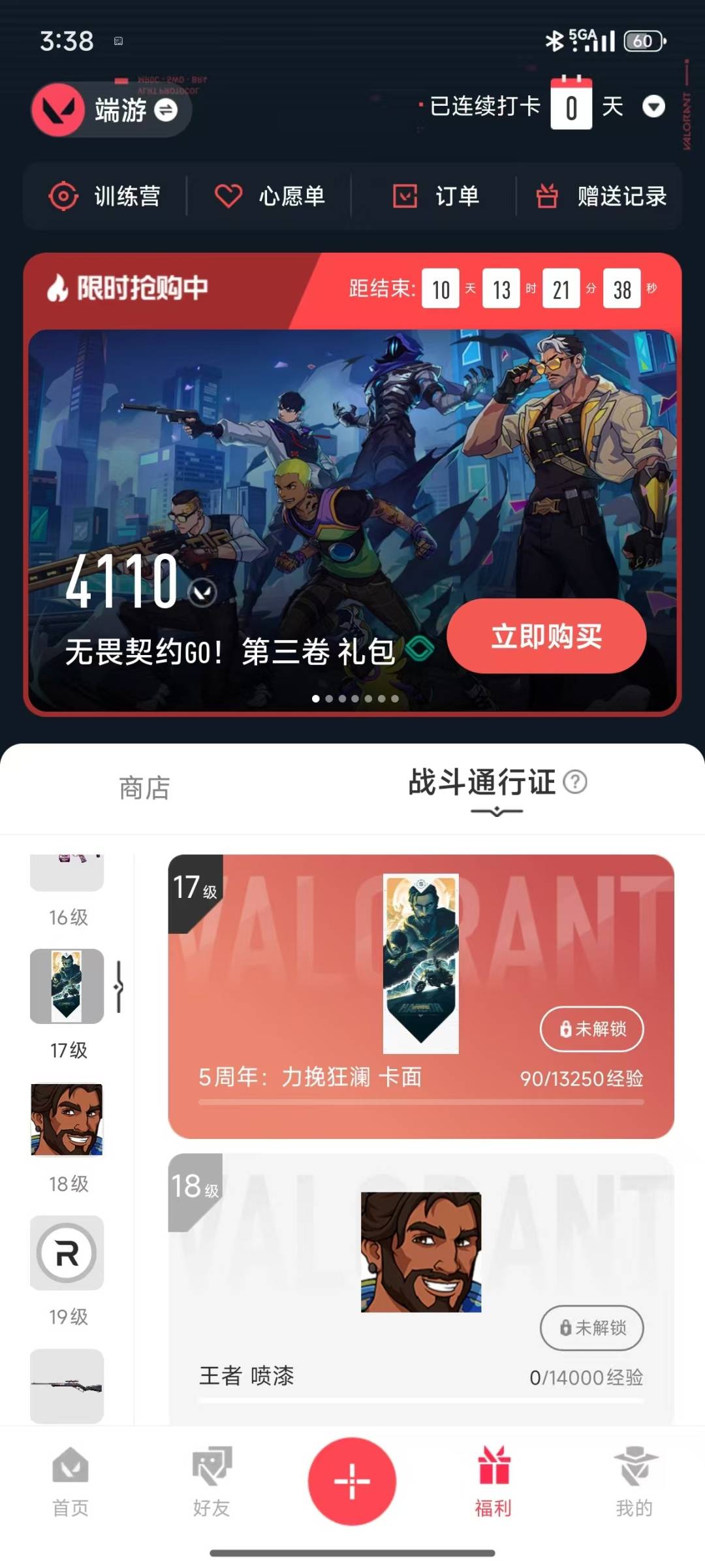Open 训练营 training camp

pyautogui.click(x=104, y=196)
